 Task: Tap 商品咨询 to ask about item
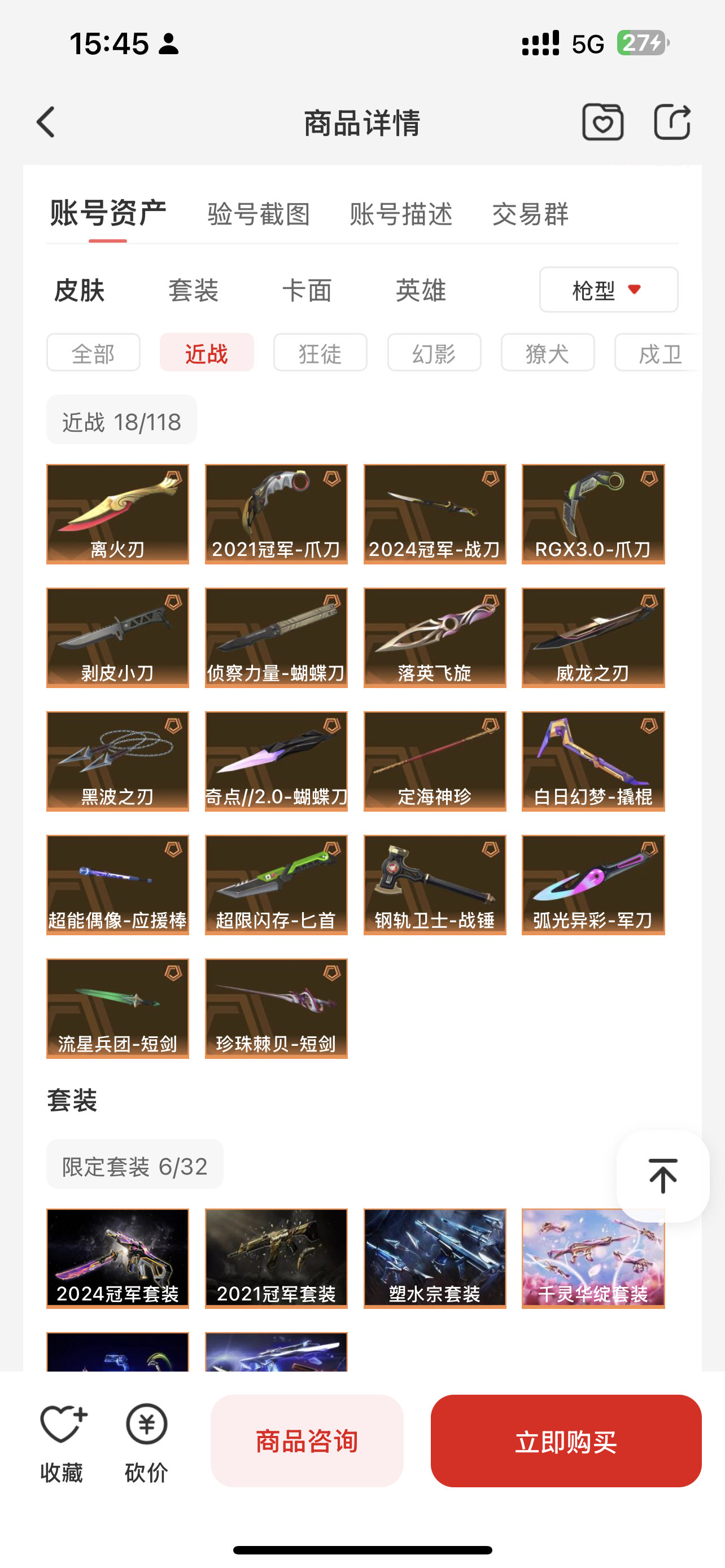point(307,1441)
